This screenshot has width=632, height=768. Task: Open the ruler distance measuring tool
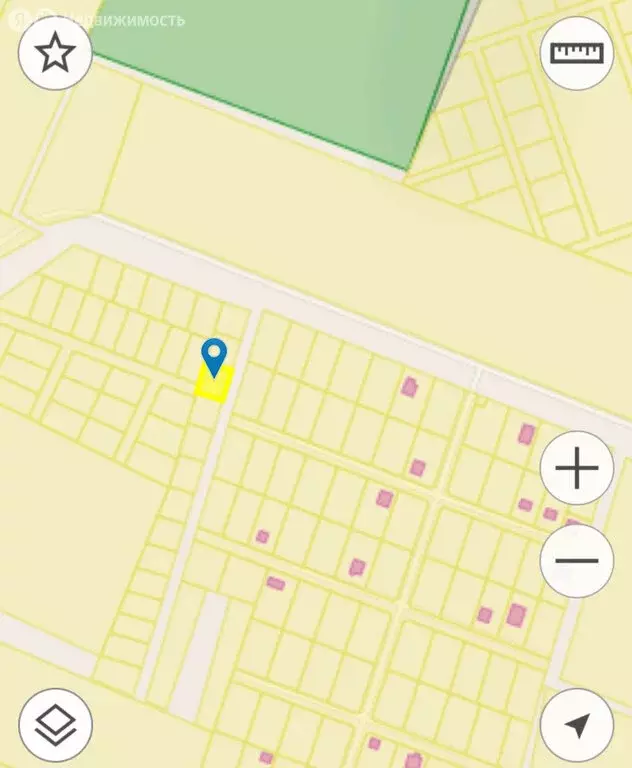(577, 53)
